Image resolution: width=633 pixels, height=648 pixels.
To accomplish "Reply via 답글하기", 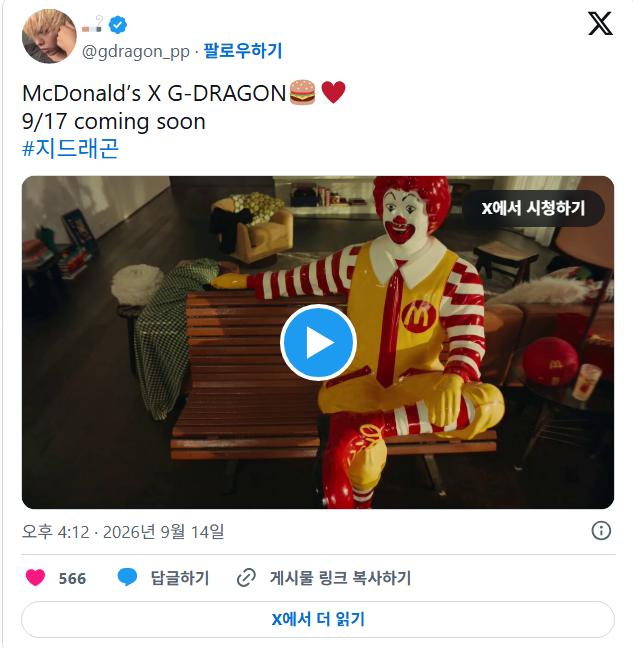I will tap(164, 577).
